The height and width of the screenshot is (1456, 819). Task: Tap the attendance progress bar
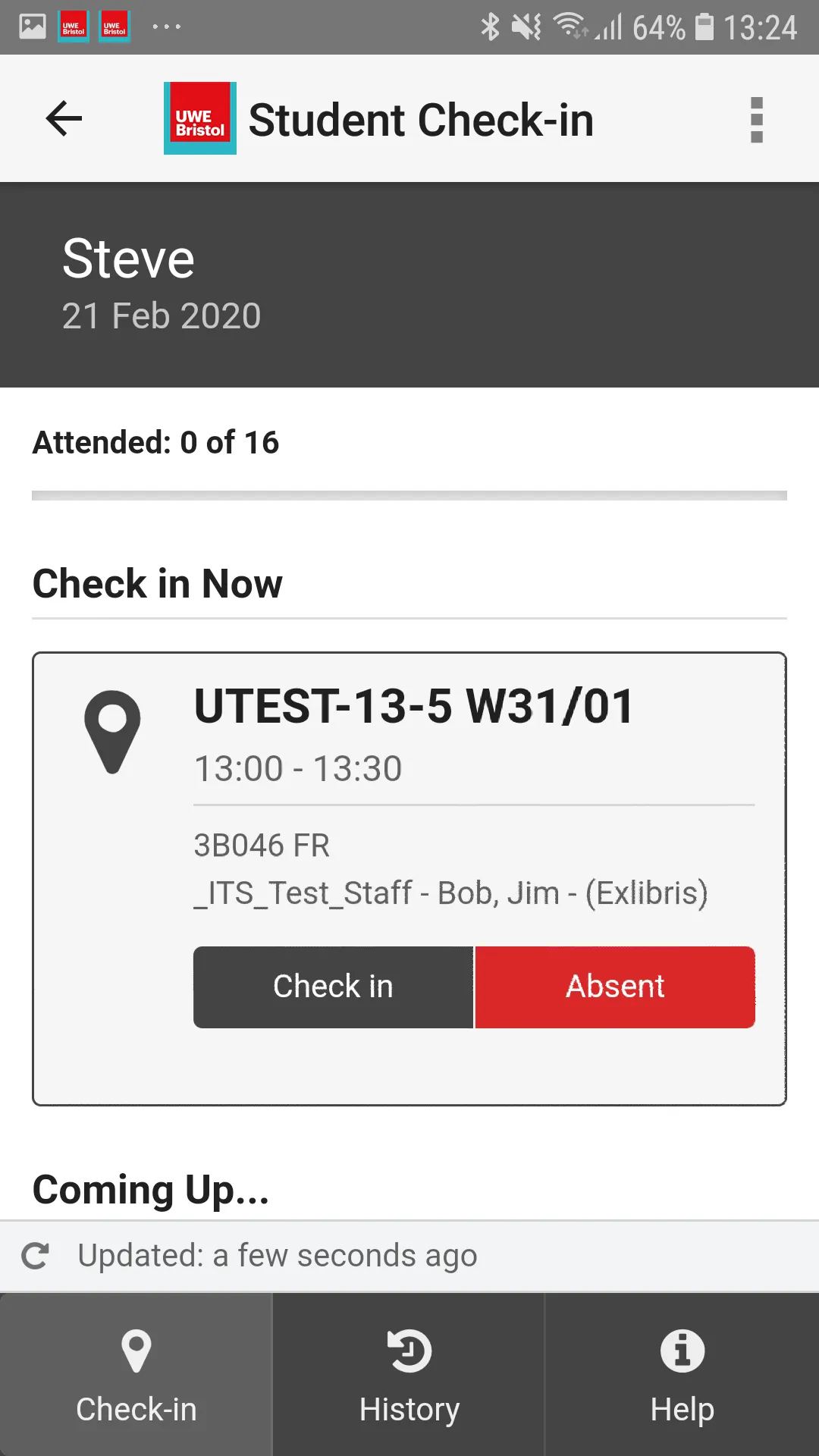409,494
